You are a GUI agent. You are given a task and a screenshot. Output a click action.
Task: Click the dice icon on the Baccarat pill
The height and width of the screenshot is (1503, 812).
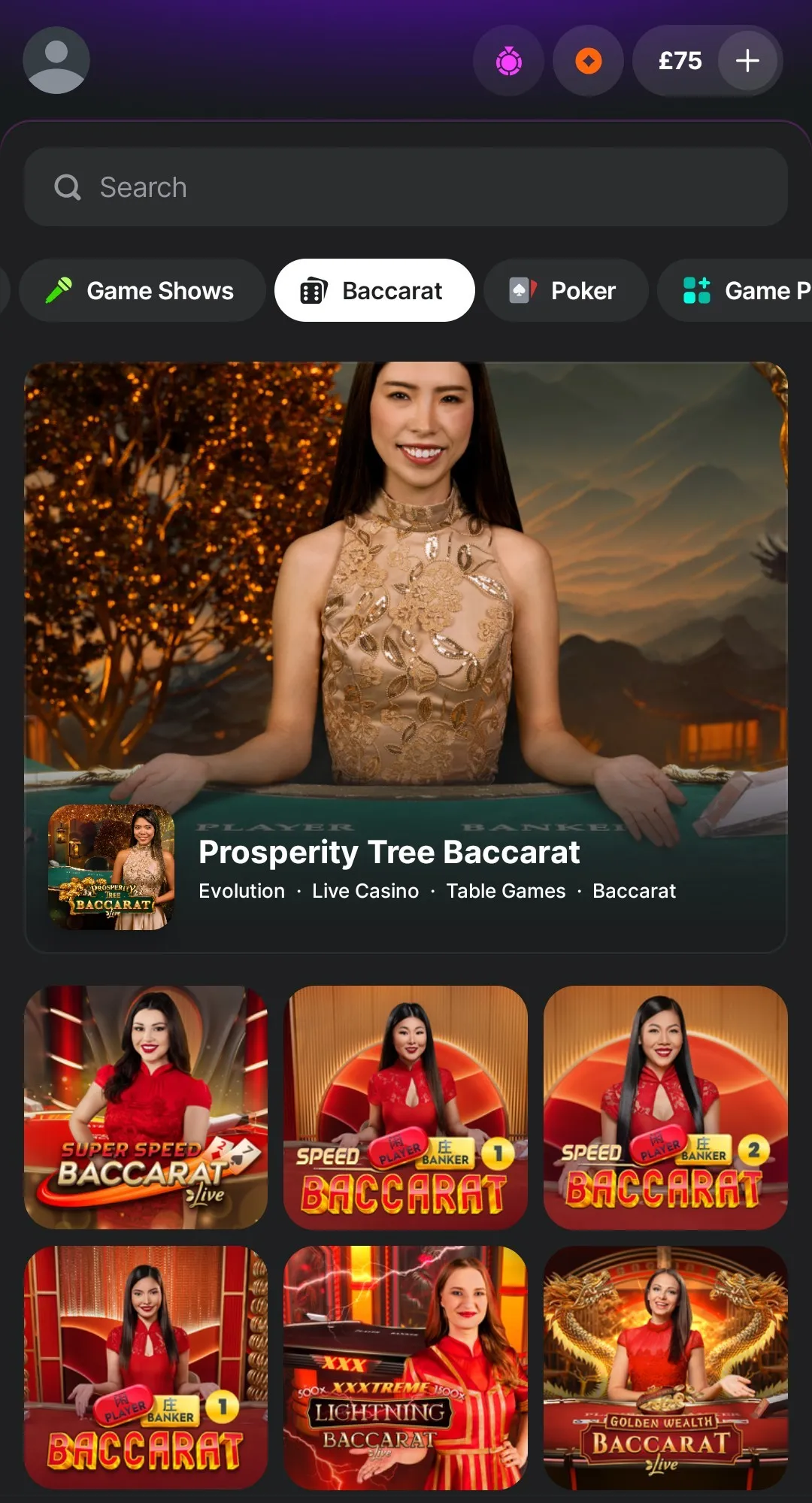tap(315, 290)
